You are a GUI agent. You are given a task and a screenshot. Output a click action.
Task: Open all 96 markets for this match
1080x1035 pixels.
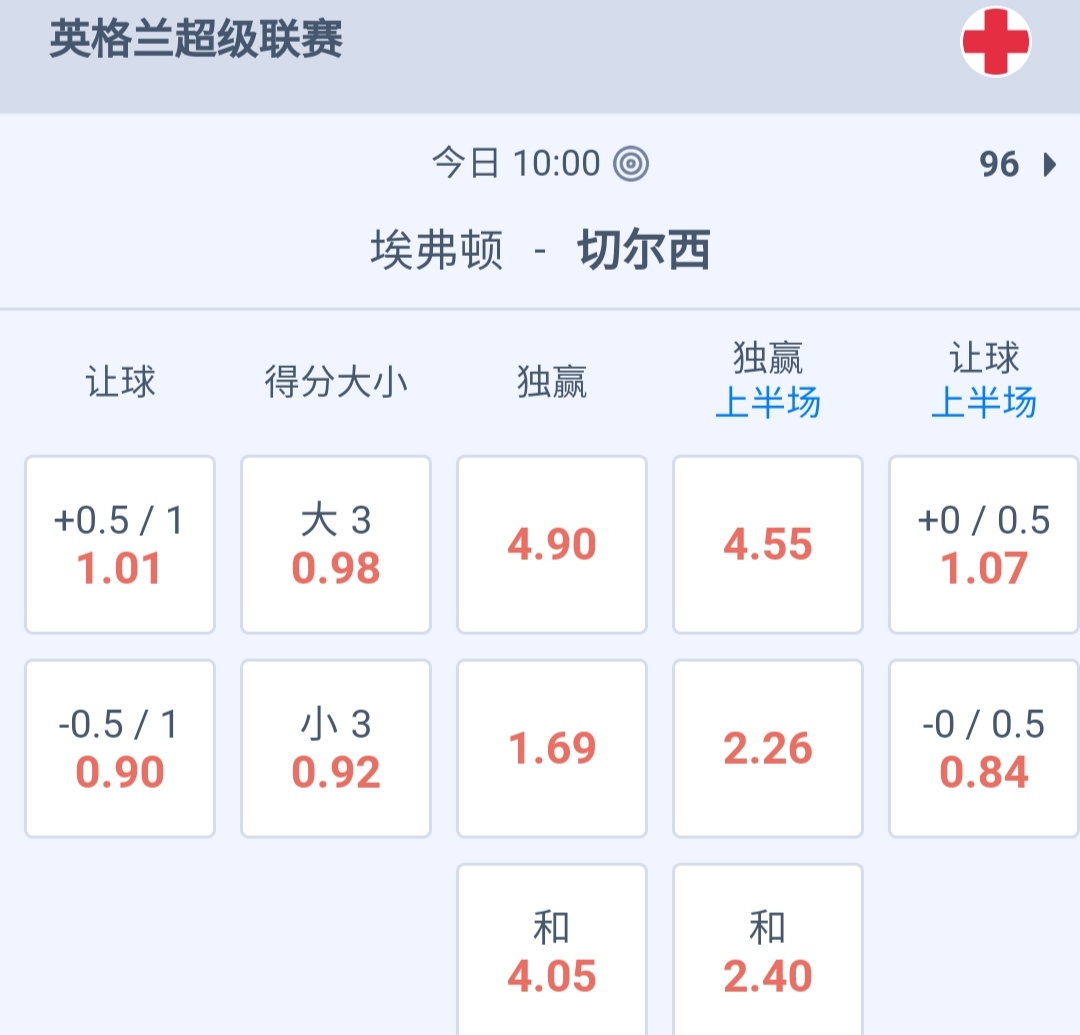click(x=1017, y=164)
